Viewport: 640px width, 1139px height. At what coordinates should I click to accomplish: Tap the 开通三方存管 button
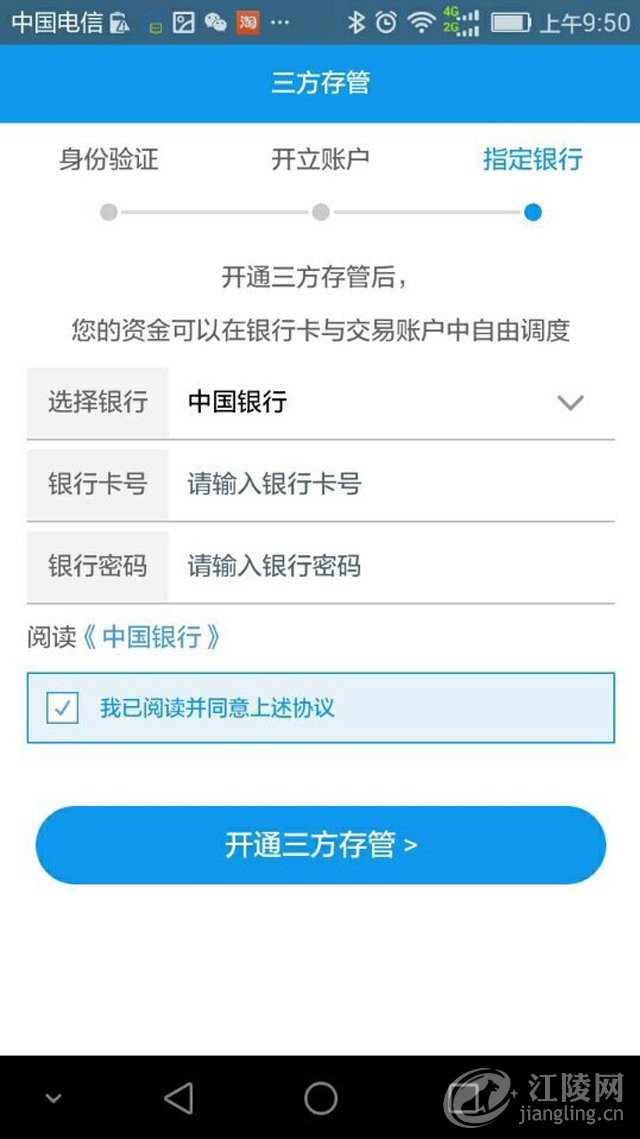[x=320, y=845]
